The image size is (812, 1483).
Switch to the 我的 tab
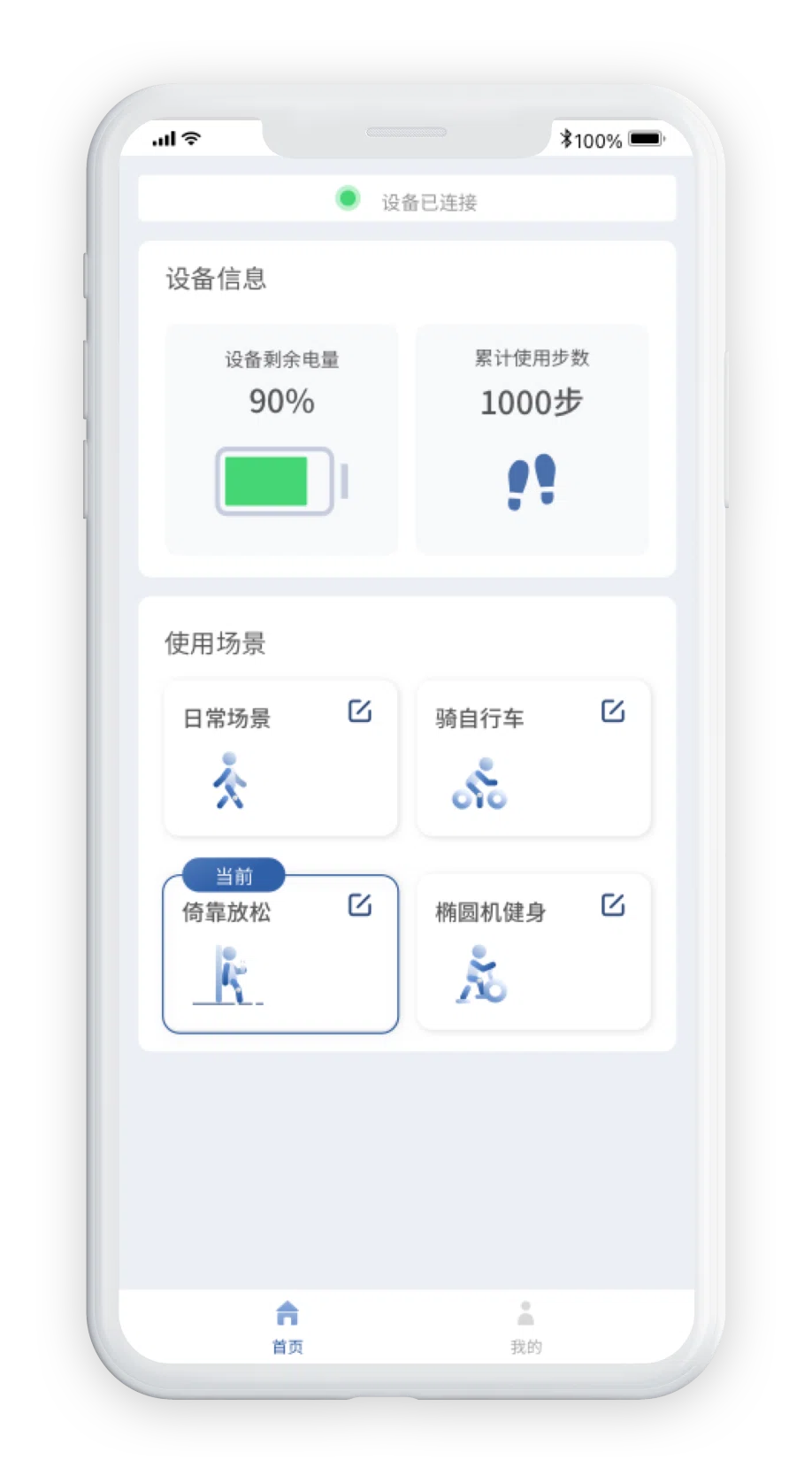[525, 1326]
